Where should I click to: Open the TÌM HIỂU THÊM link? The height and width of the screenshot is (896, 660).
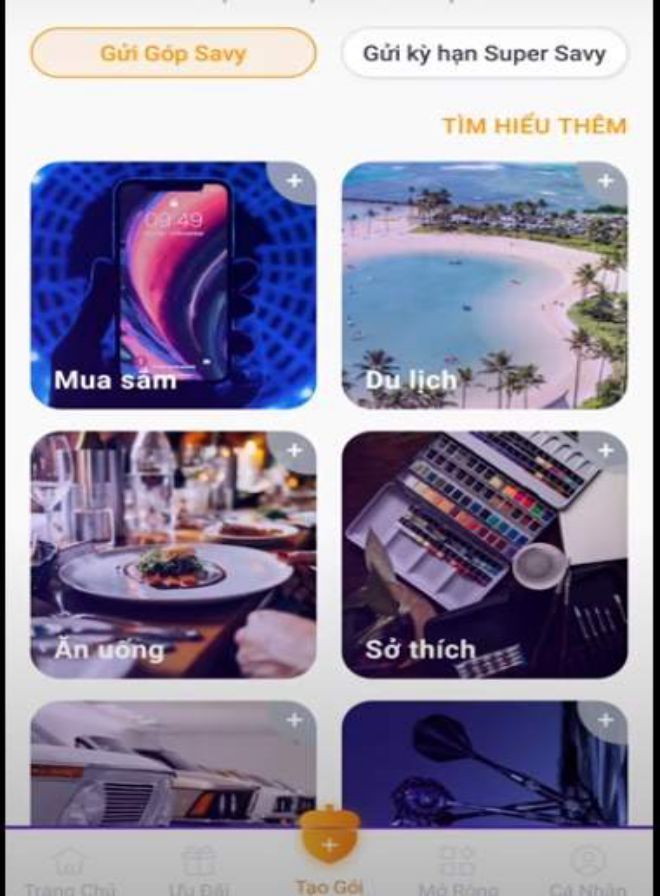point(534,126)
